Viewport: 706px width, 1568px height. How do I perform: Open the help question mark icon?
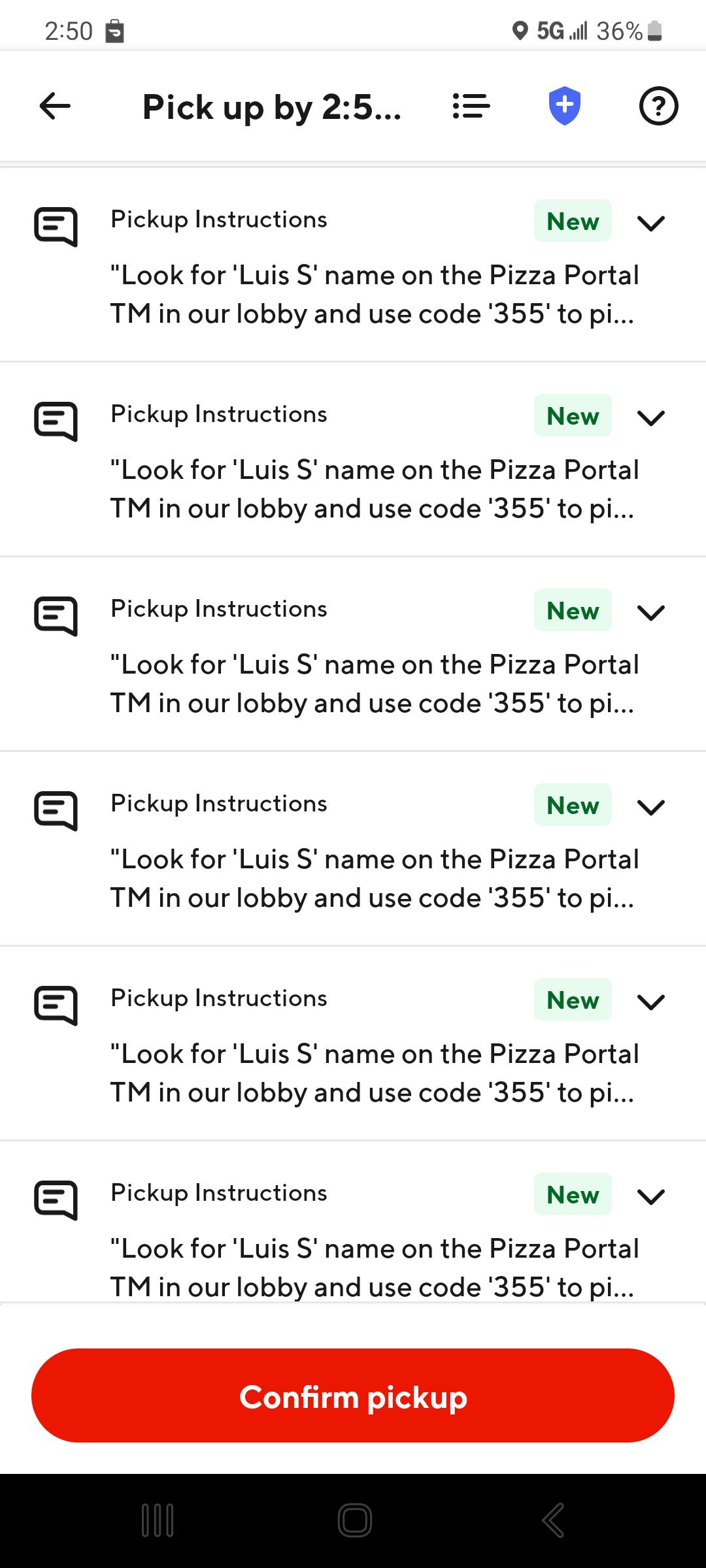pos(658,106)
